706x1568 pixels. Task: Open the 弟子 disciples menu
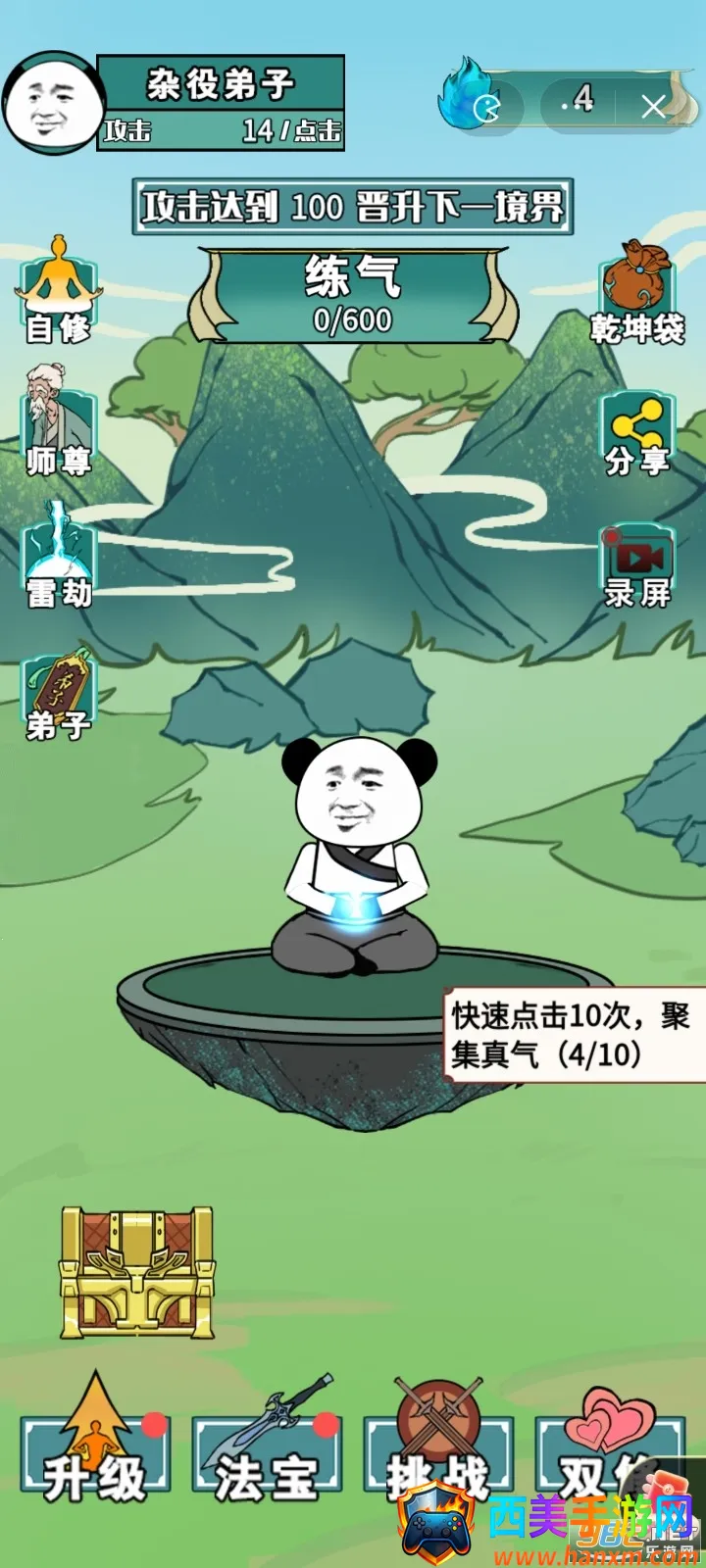click(x=59, y=696)
